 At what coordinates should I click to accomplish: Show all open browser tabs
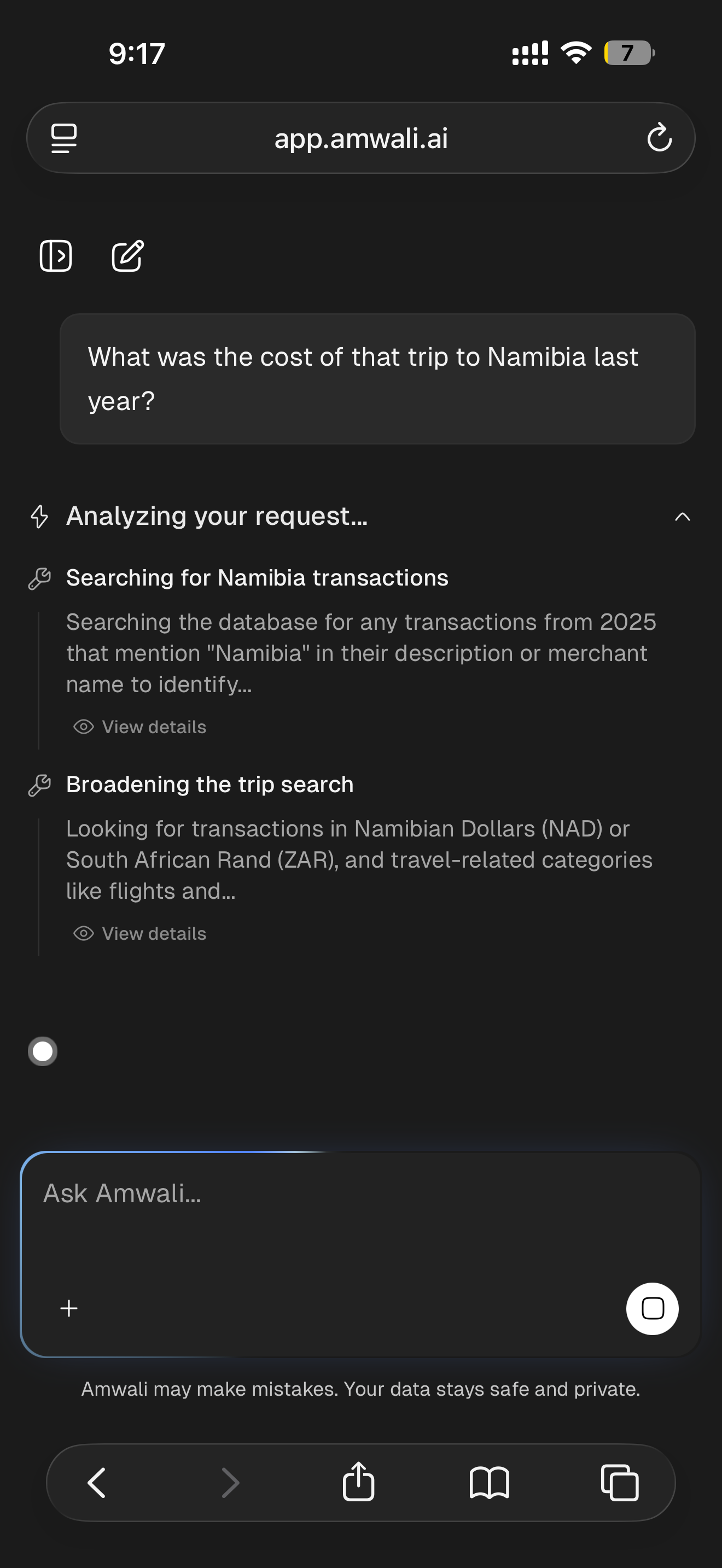(x=620, y=1482)
